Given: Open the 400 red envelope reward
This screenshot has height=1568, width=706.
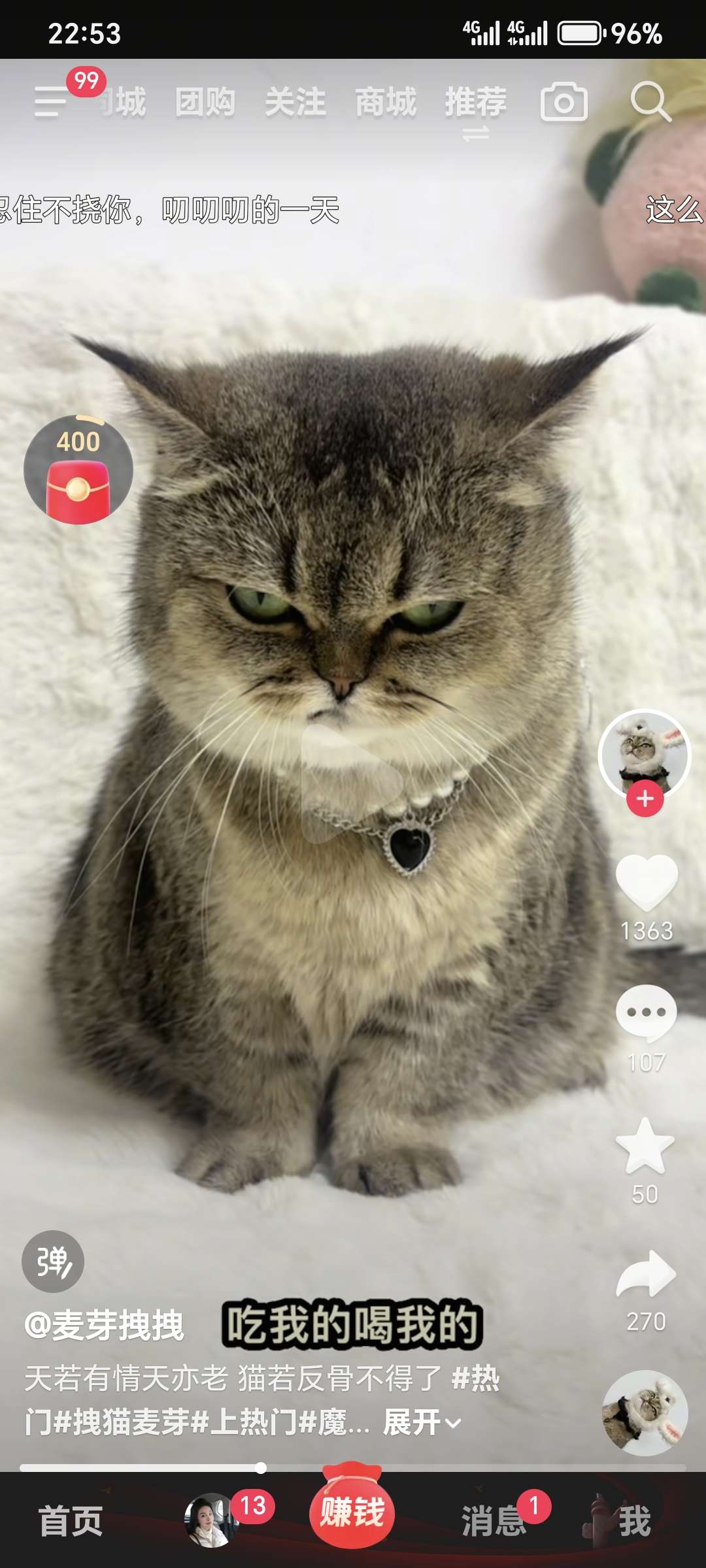Looking at the screenshot, I should (78, 470).
